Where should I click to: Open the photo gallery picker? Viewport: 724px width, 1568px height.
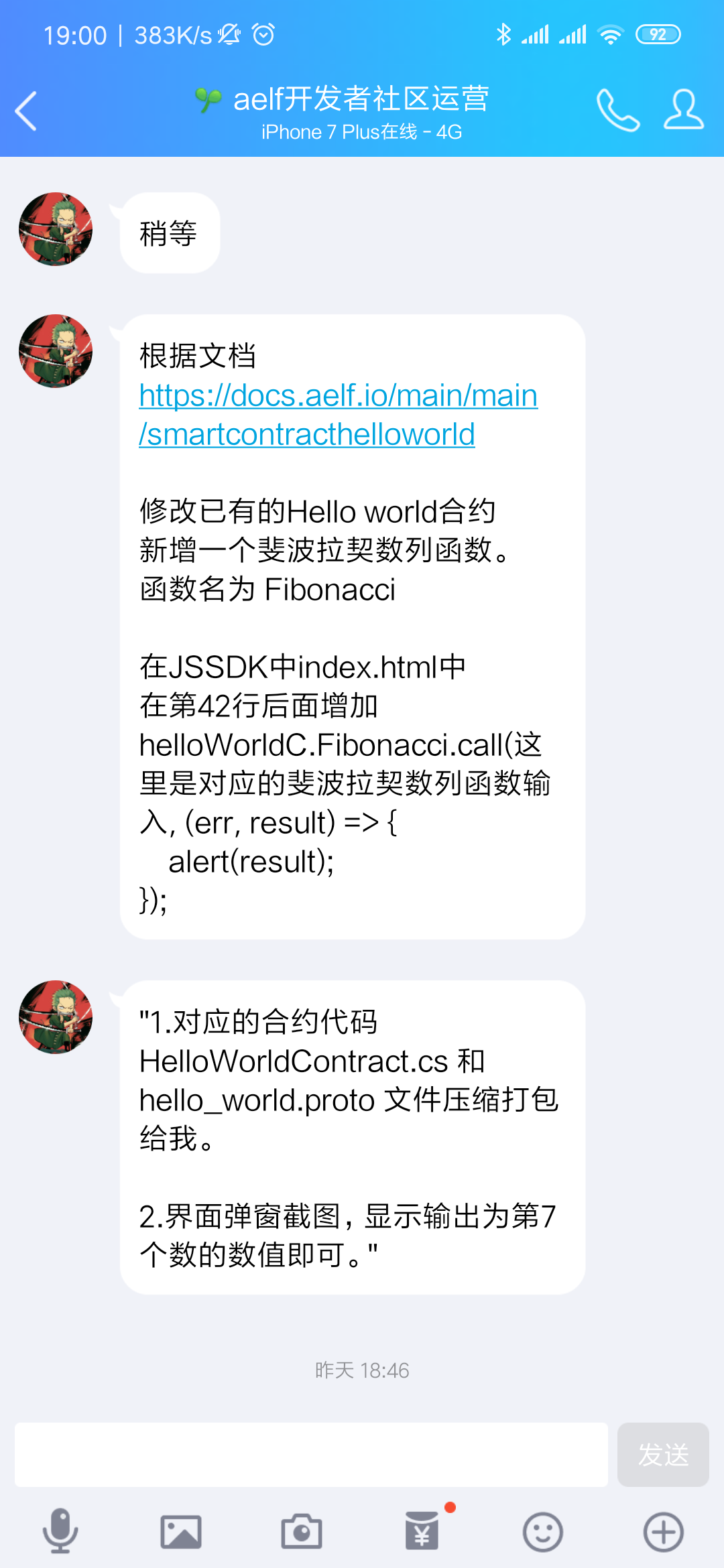pos(181,1532)
